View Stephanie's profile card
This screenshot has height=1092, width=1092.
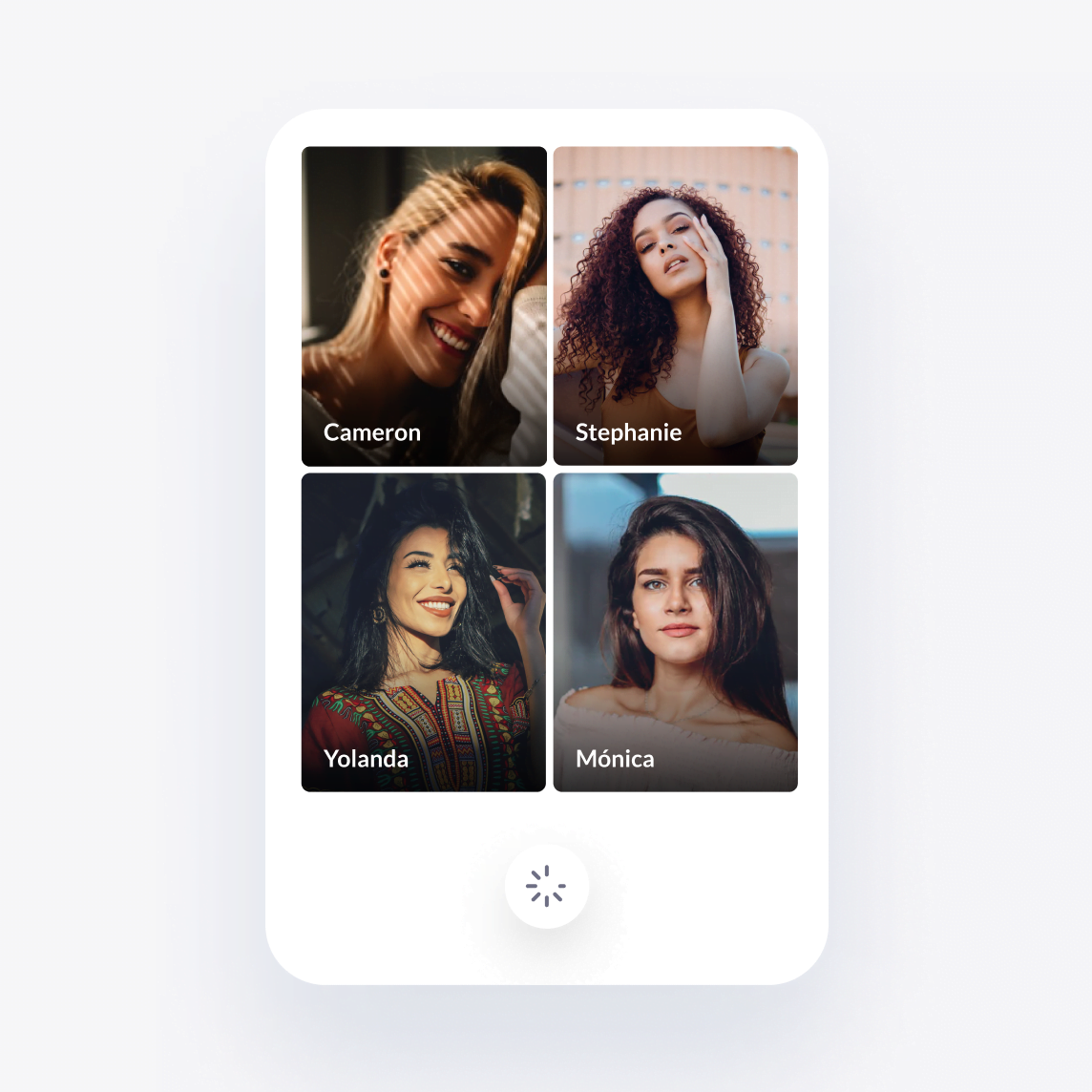tap(675, 305)
